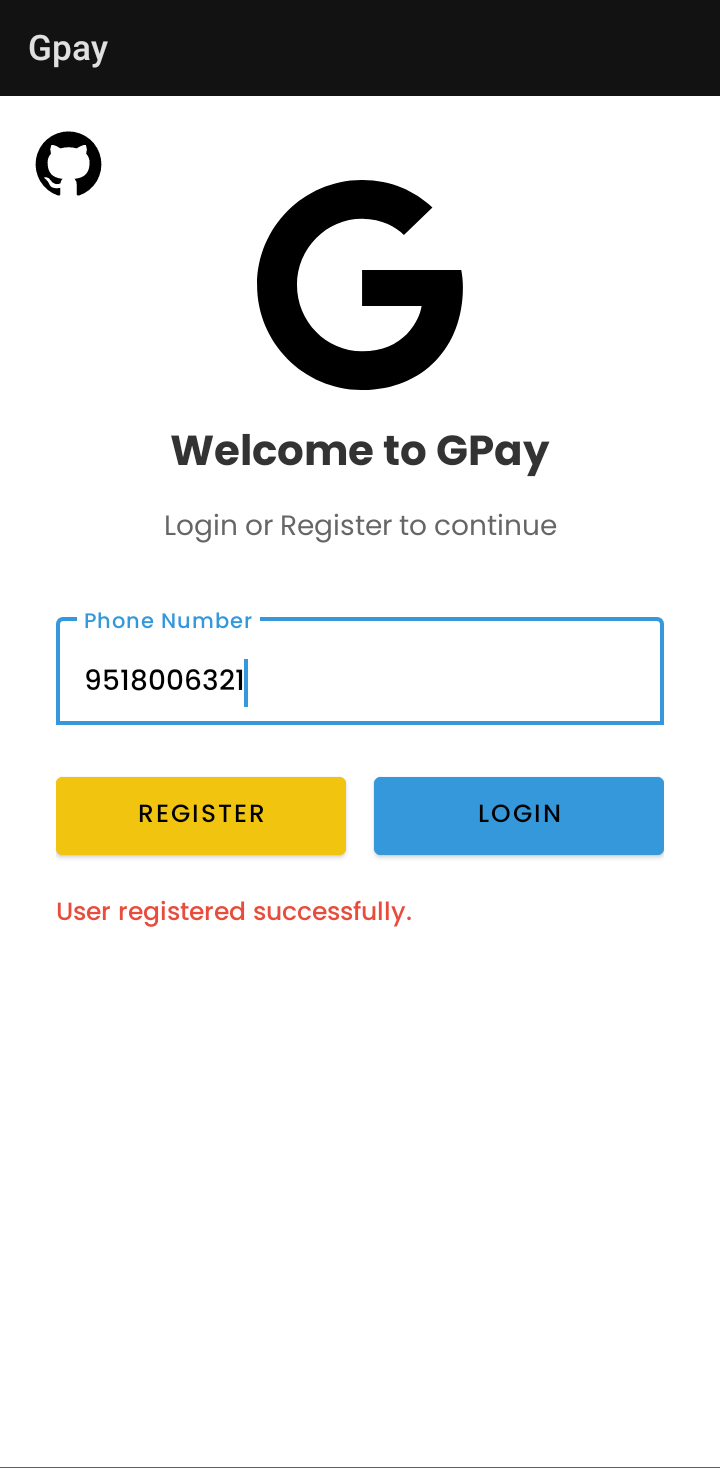Tap the yellow REGISTER button
The width and height of the screenshot is (720, 1468).
(200, 815)
